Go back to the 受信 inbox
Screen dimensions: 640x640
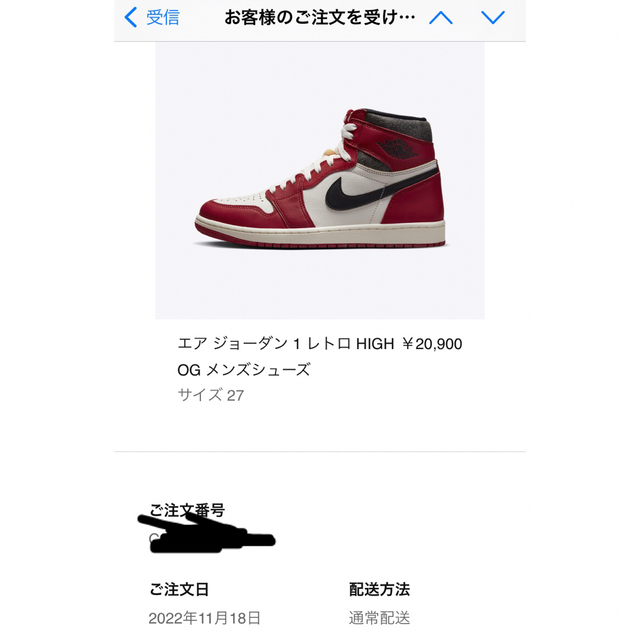pyautogui.click(x=150, y=18)
